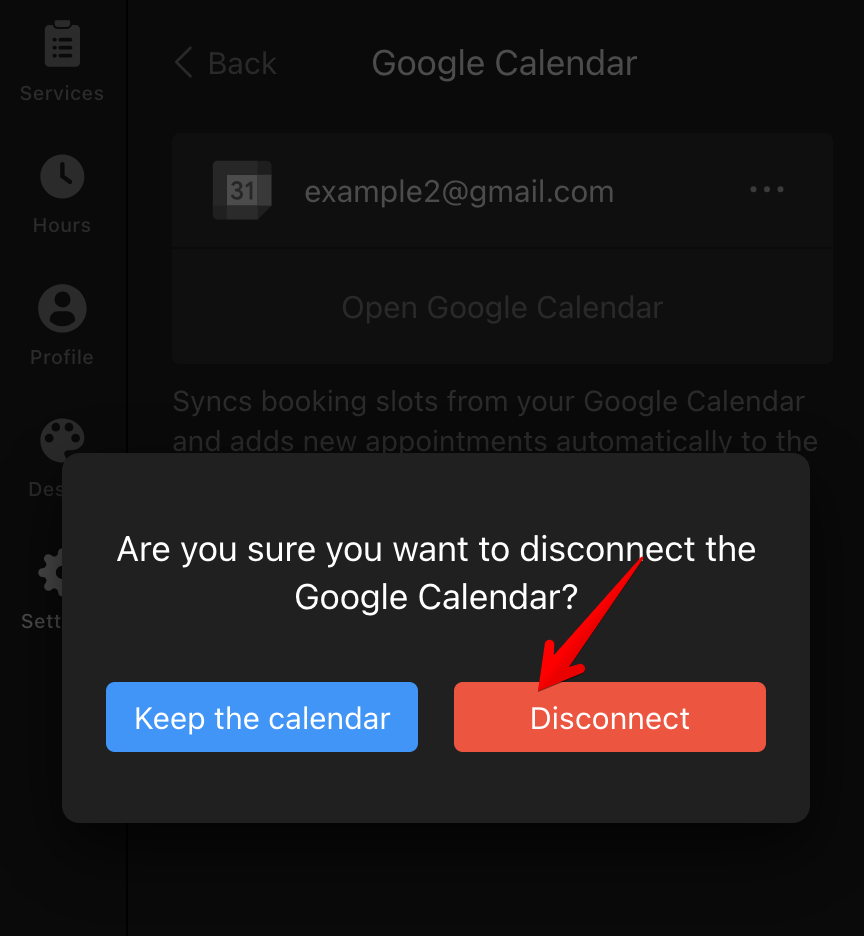Confirm disconnecting the Google Calendar

click(x=609, y=717)
